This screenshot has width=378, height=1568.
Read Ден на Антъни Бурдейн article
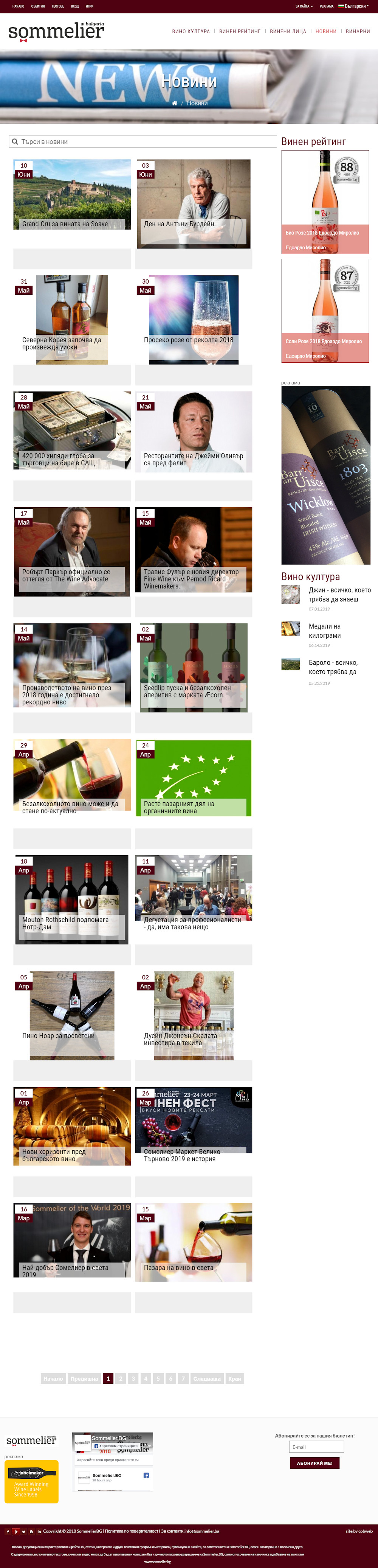(x=194, y=204)
